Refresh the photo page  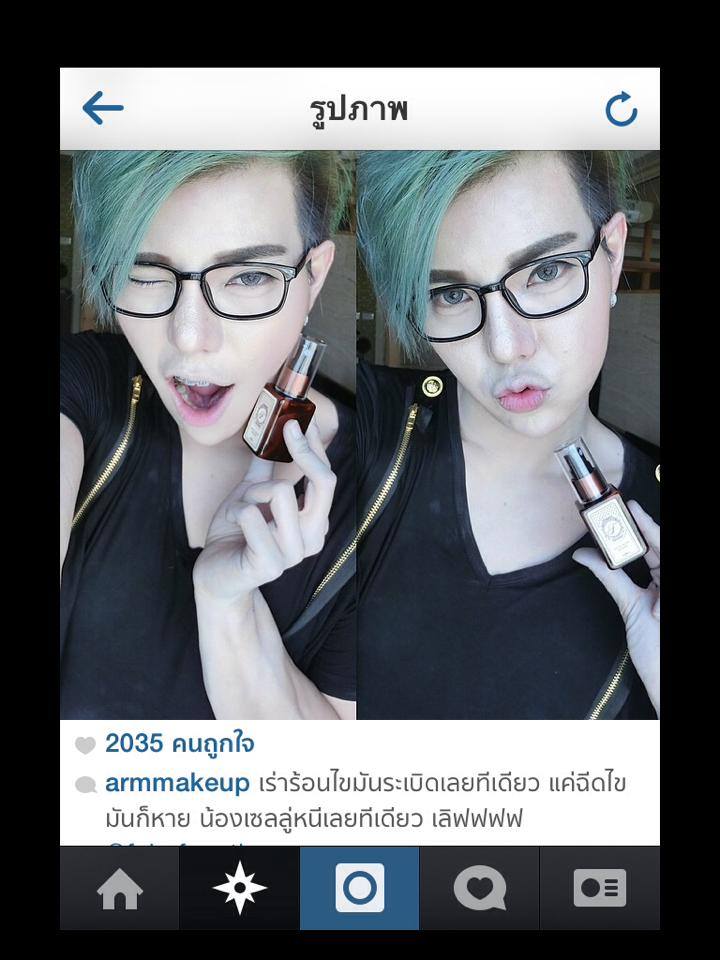621,109
